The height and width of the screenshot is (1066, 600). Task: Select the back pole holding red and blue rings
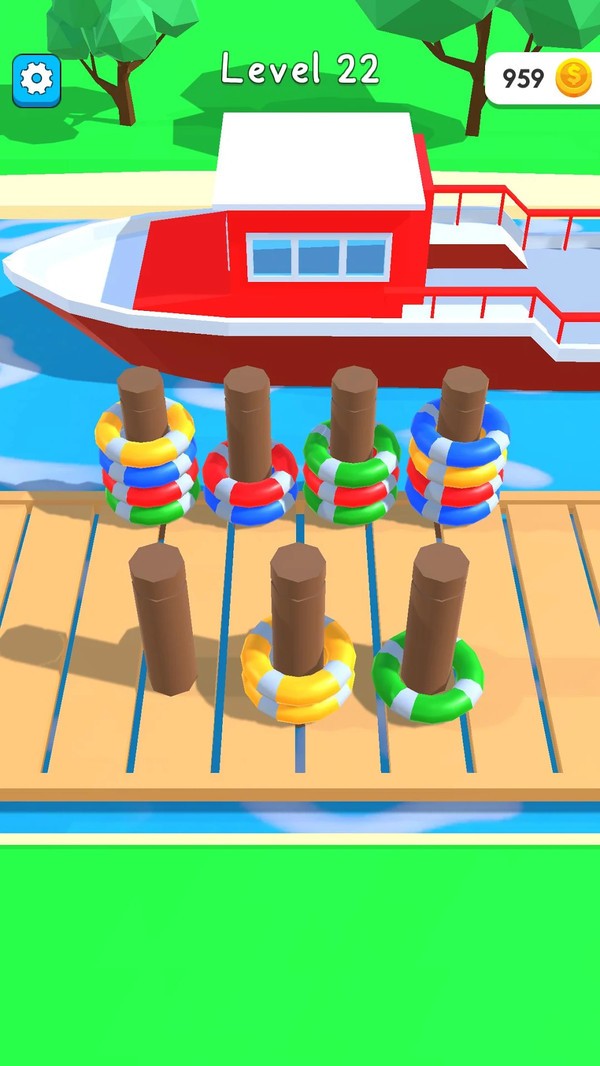249,450
